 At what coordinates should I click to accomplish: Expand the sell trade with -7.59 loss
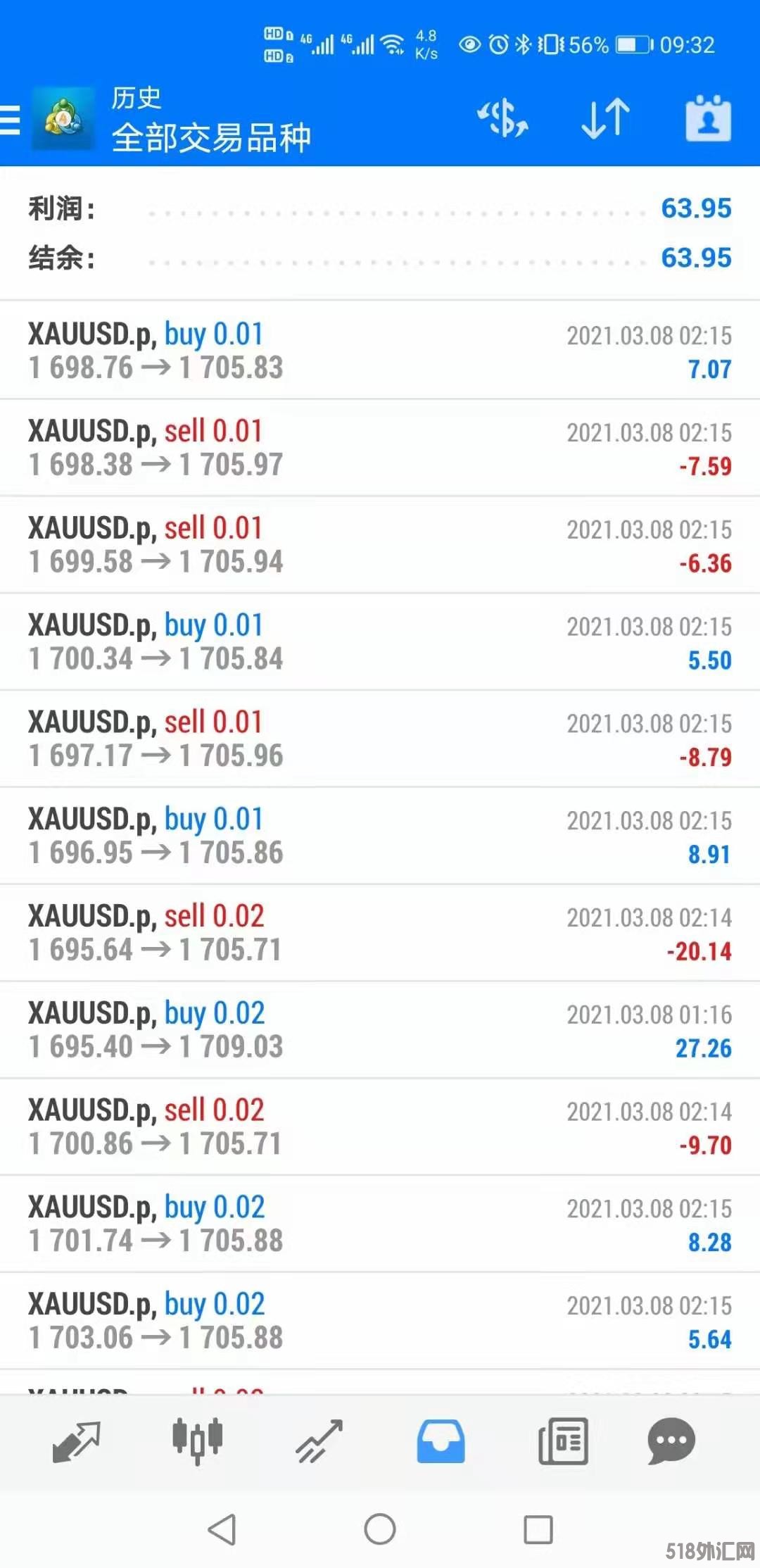click(380, 448)
